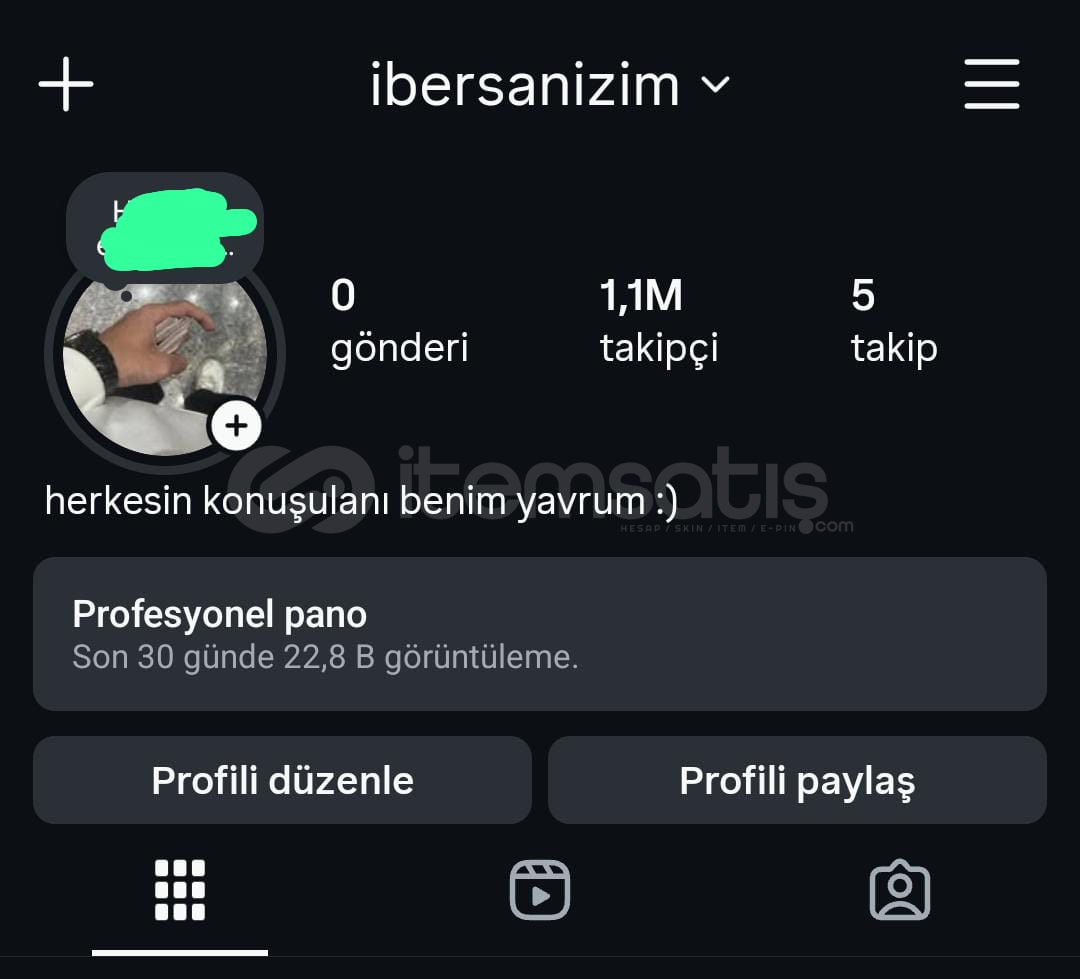Image resolution: width=1080 pixels, height=979 pixels.
Task: Open the 5 takip following list
Action: (x=893, y=321)
